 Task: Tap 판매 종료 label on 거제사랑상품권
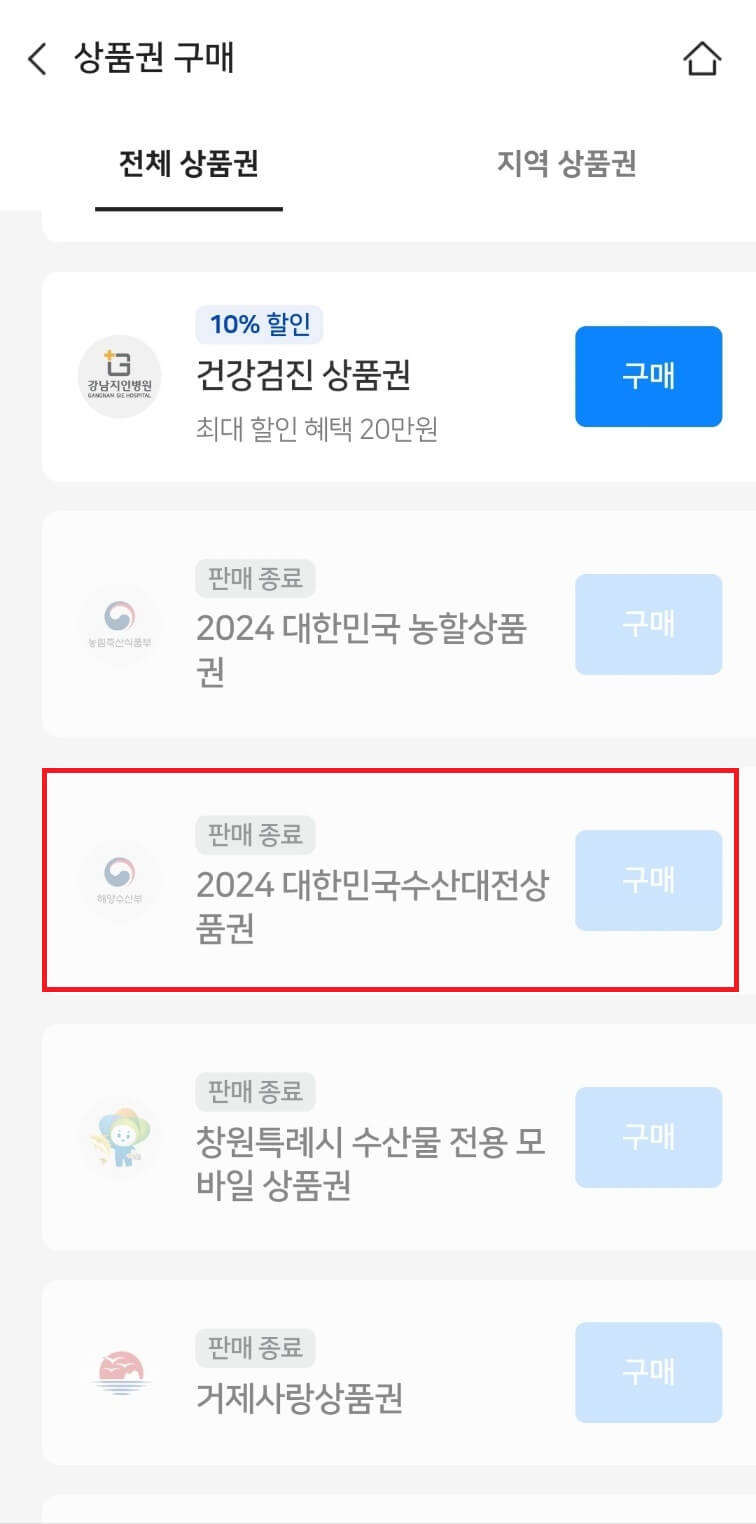pos(255,1348)
